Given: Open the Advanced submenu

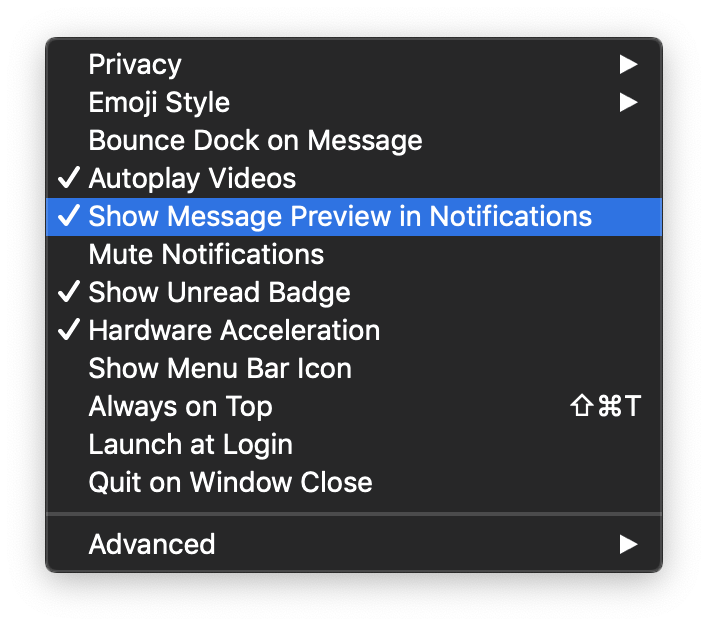Looking at the screenshot, I should tap(354, 544).
